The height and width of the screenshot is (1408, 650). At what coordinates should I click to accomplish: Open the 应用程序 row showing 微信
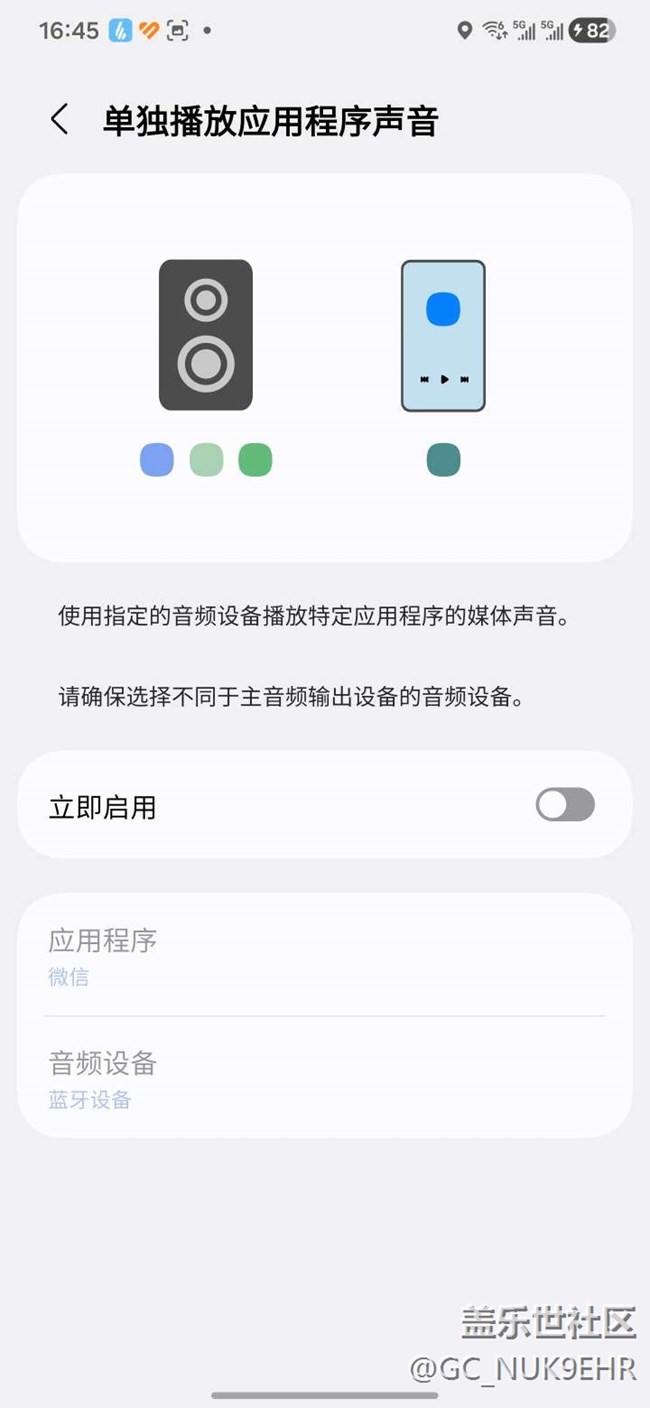[x=324, y=956]
